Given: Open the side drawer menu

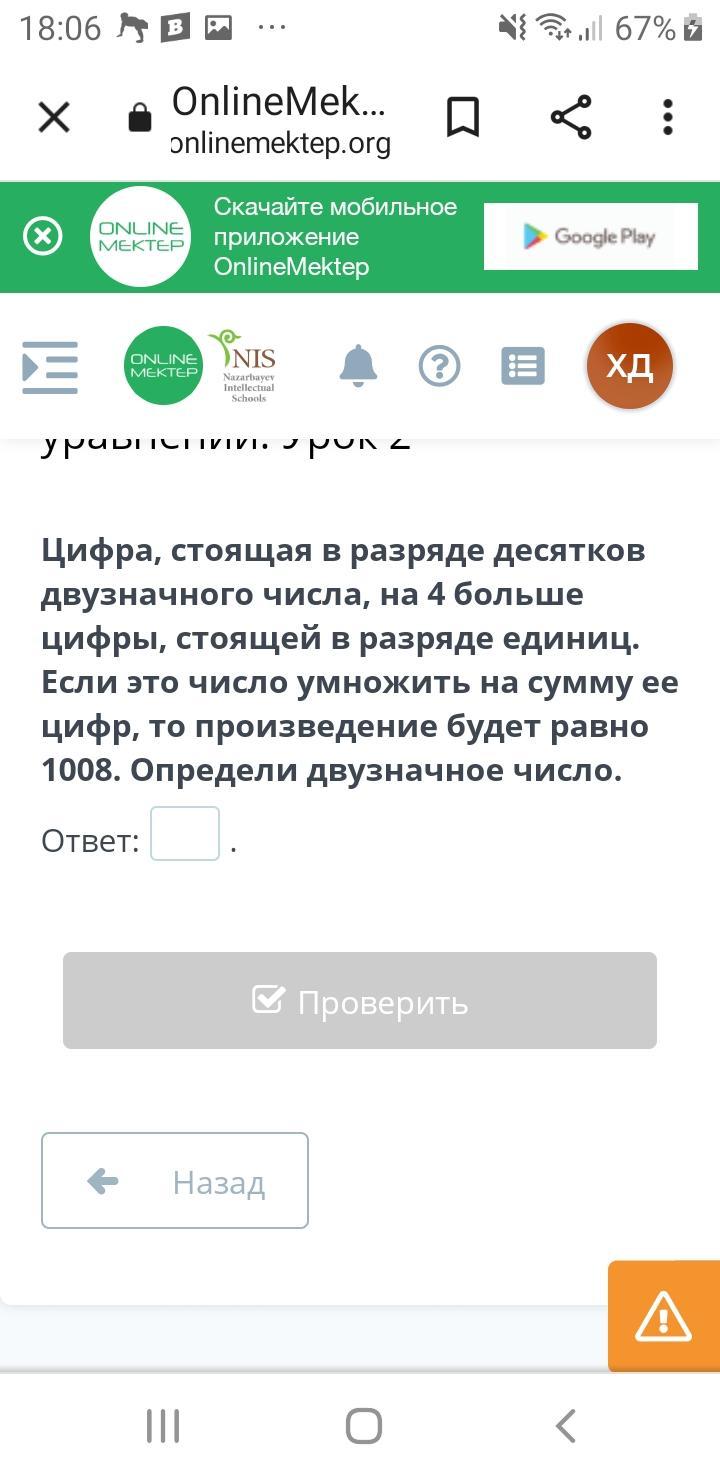Looking at the screenshot, I should 50,367.
